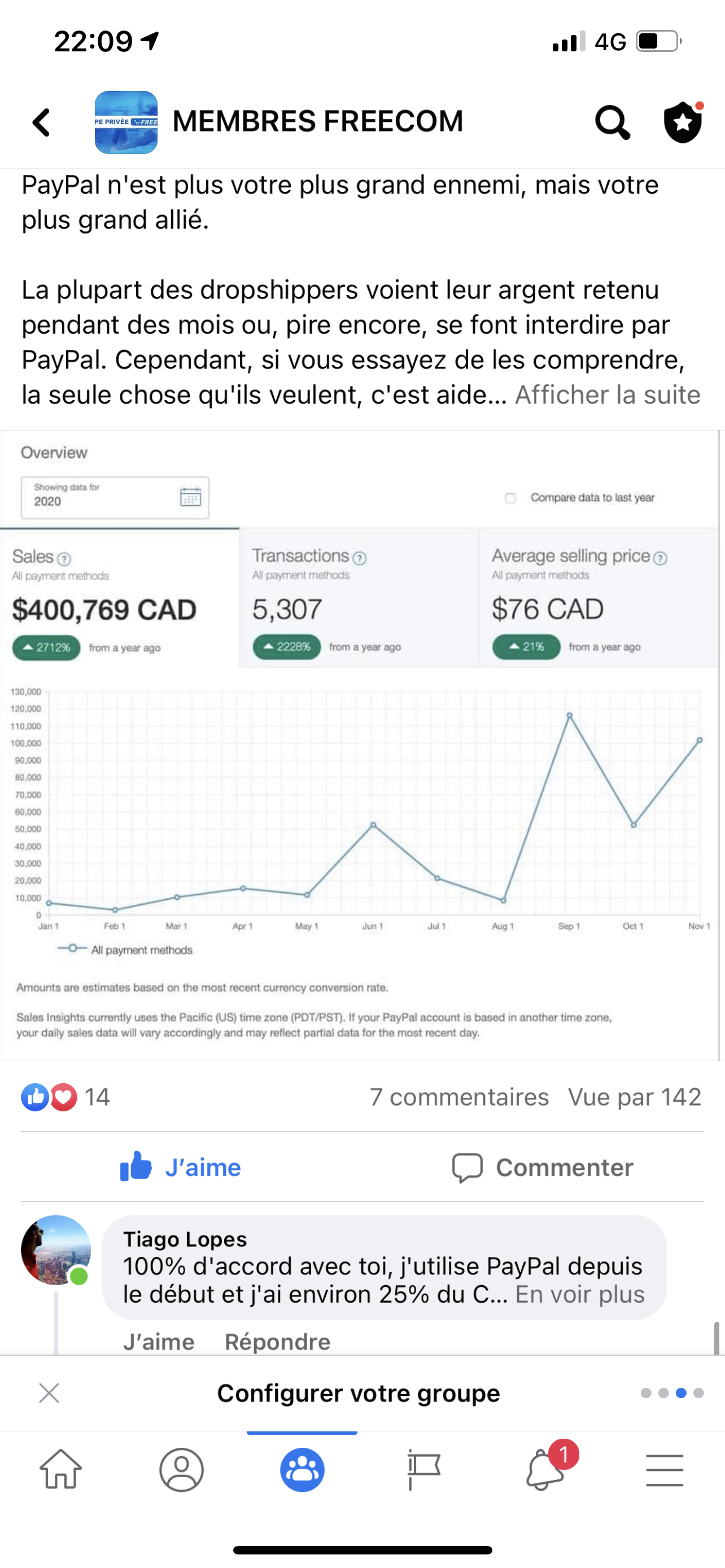
Task: Open Tiago Lopes' profile picture
Action: (x=55, y=1250)
